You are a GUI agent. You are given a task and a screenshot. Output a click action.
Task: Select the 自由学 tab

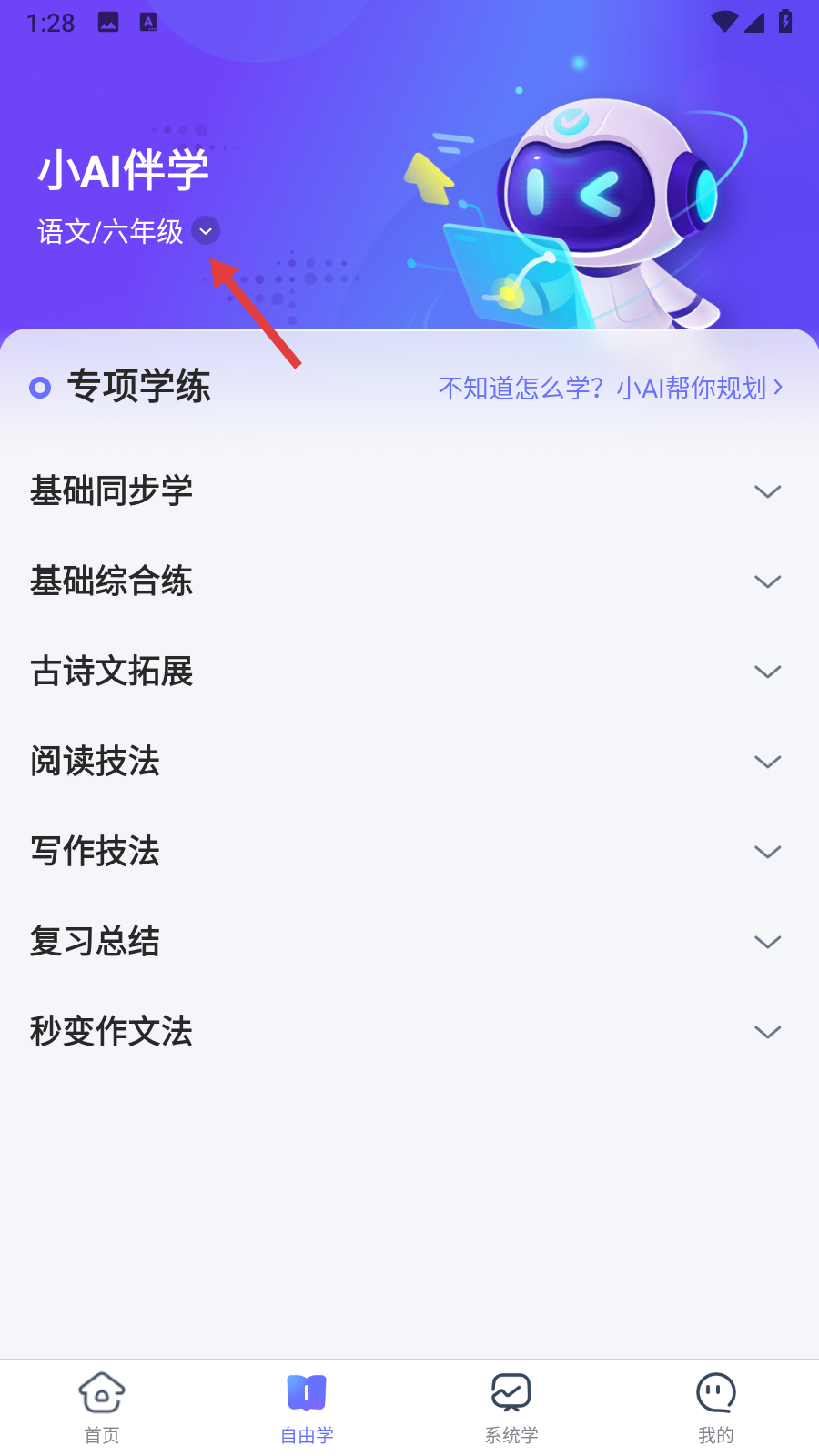coord(307,1407)
